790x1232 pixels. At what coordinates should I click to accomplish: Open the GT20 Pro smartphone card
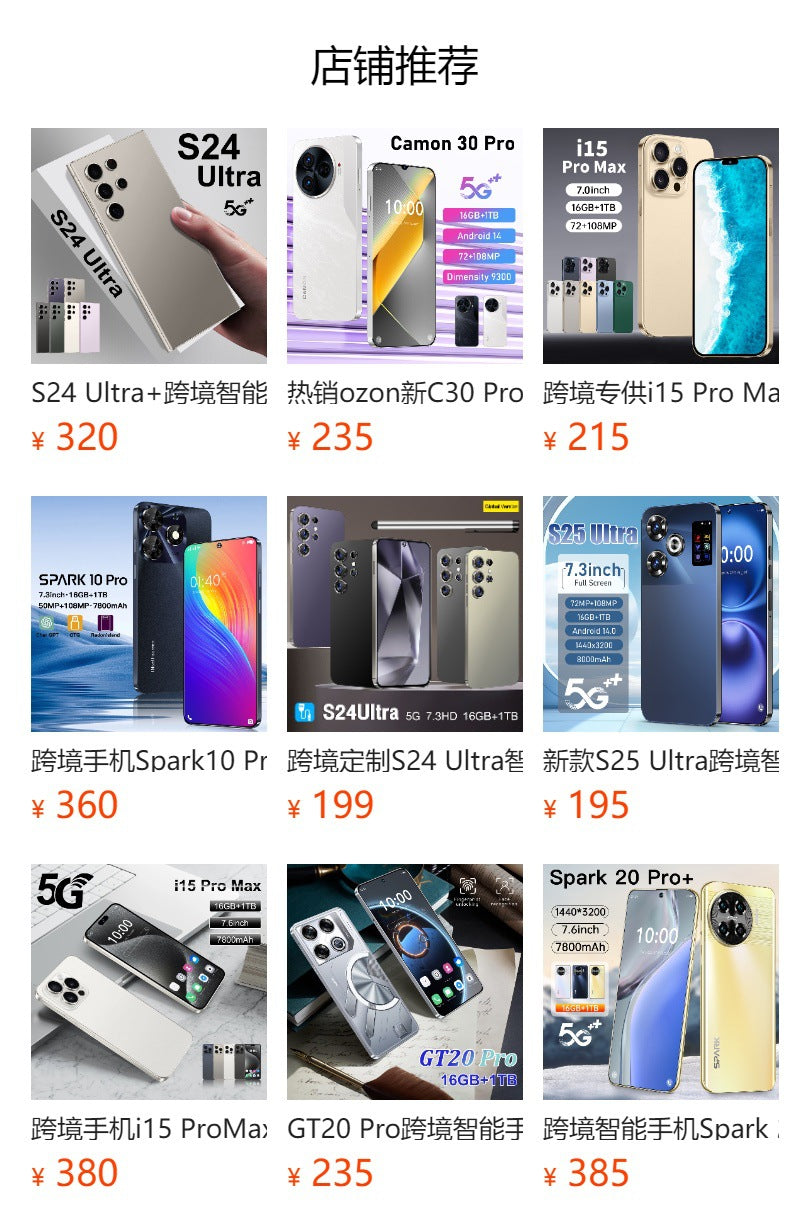tap(405, 982)
